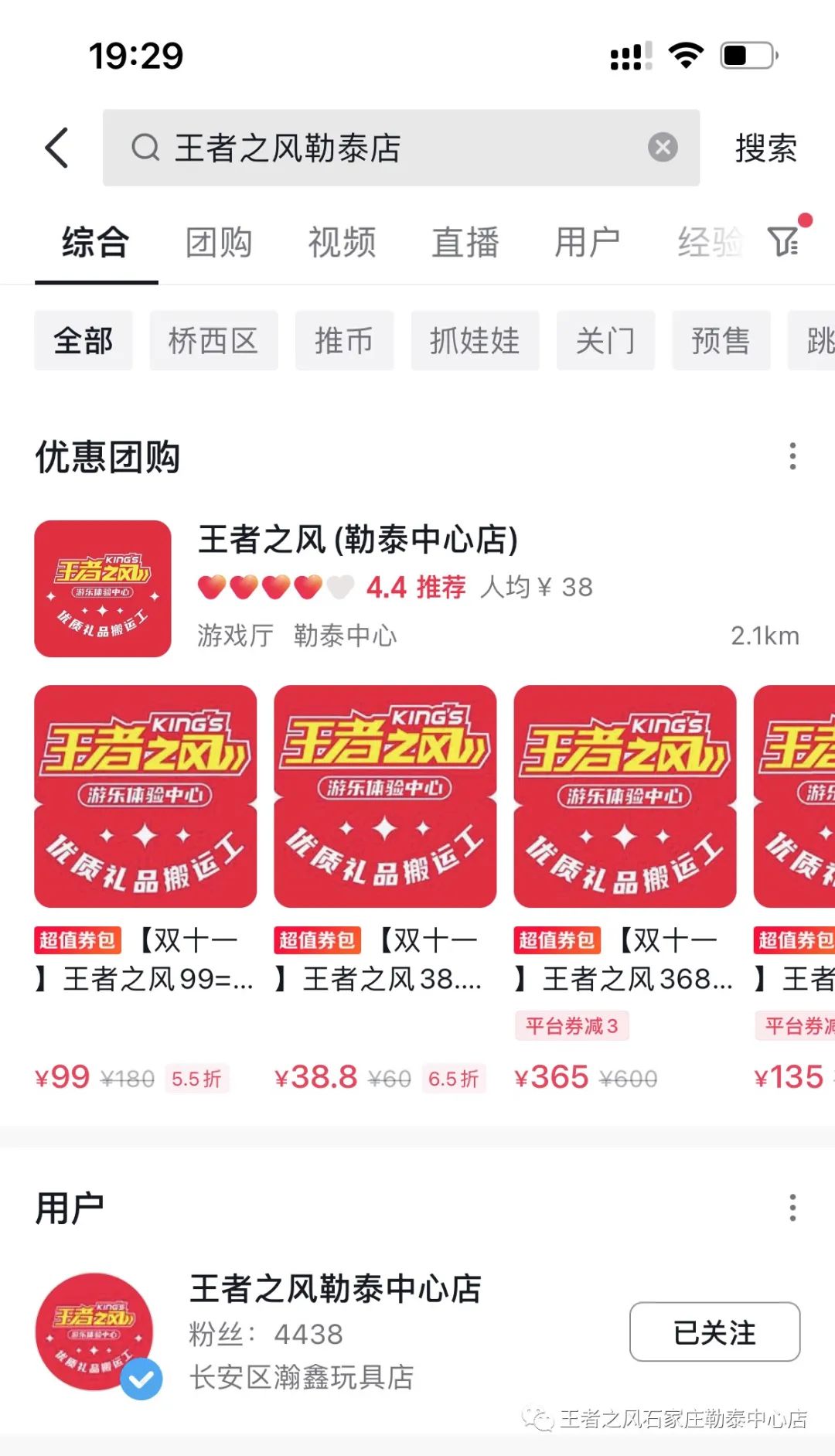Tap the 已关注 button for 王者之风勒泰中心店

tap(714, 1332)
